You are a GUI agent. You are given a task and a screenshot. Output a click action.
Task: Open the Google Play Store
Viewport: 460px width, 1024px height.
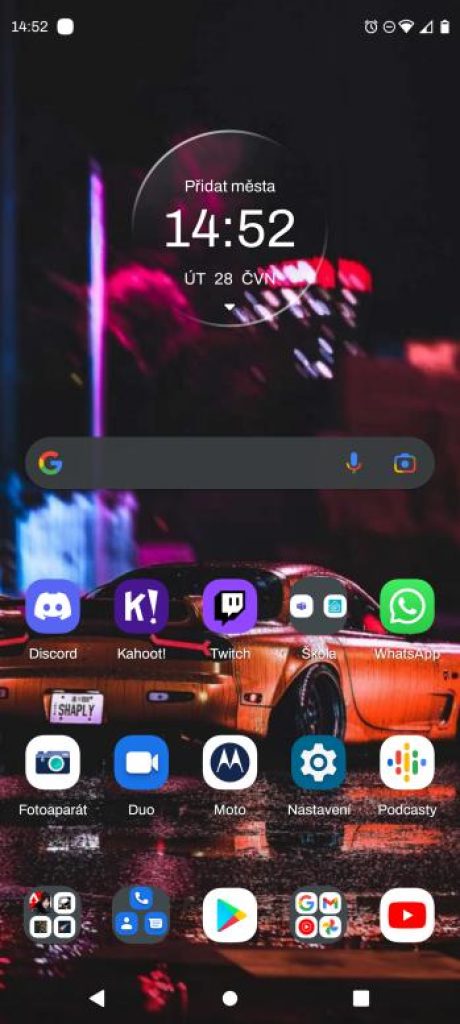[230, 915]
